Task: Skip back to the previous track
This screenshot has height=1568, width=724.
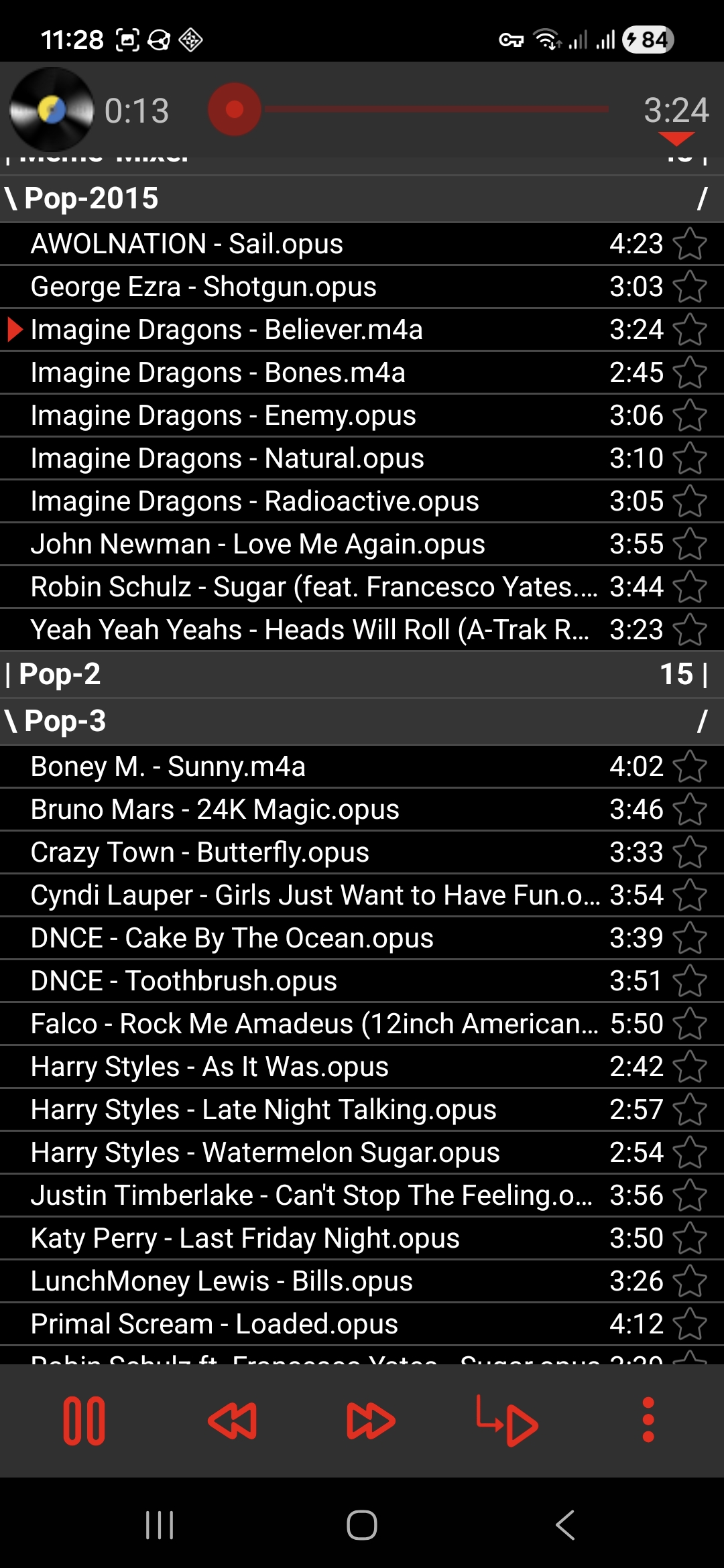Action: click(232, 1421)
